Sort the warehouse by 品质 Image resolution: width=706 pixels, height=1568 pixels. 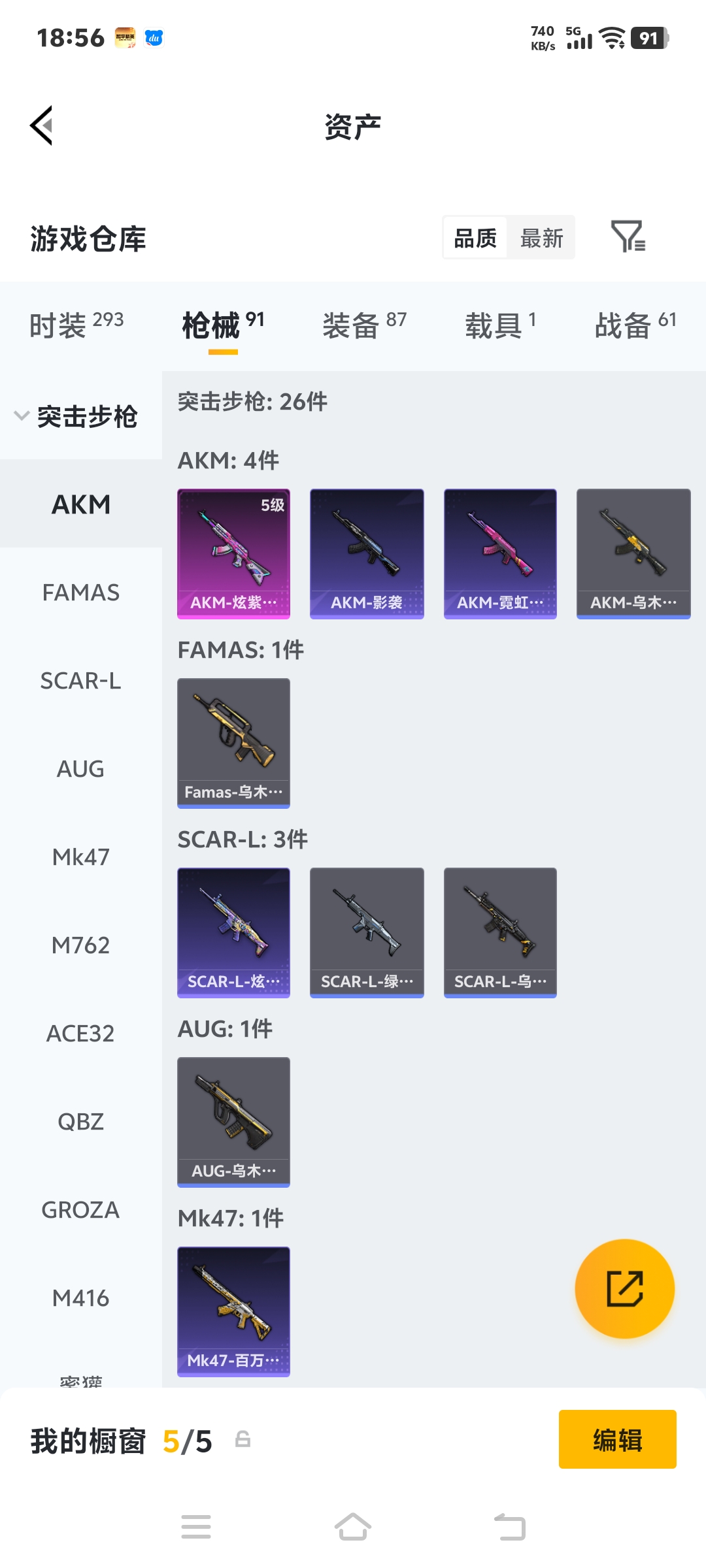[x=475, y=238]
